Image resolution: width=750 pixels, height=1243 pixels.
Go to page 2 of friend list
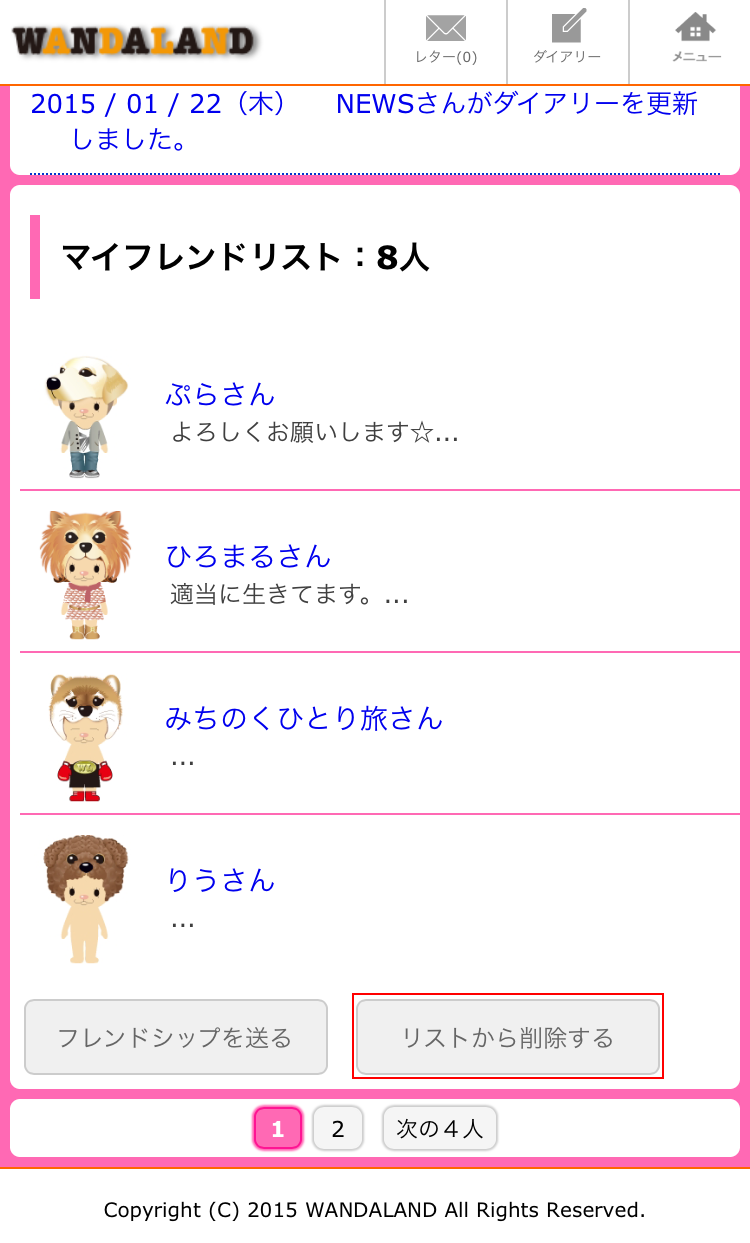(x=338, y=1129)
